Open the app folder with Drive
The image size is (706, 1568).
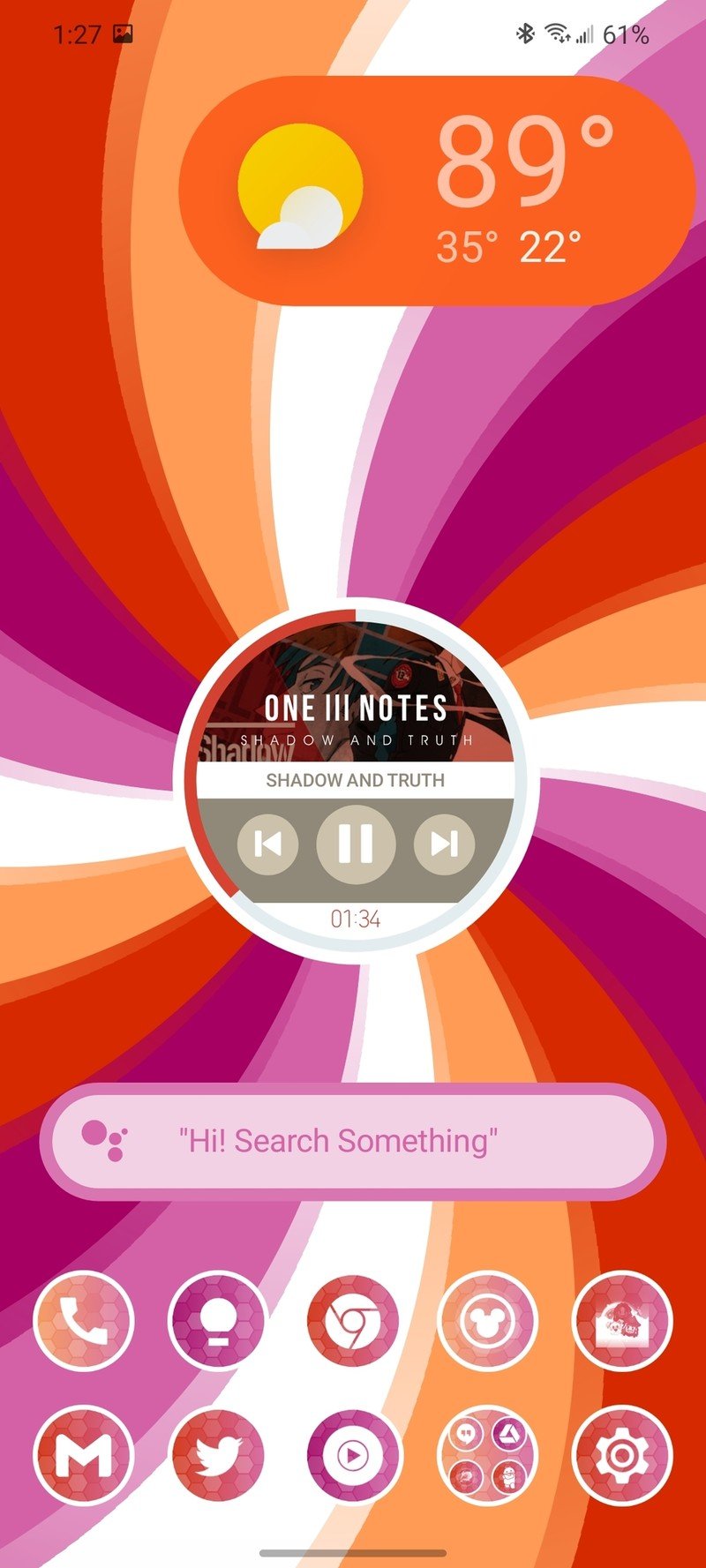click(x=487, y=1455)
